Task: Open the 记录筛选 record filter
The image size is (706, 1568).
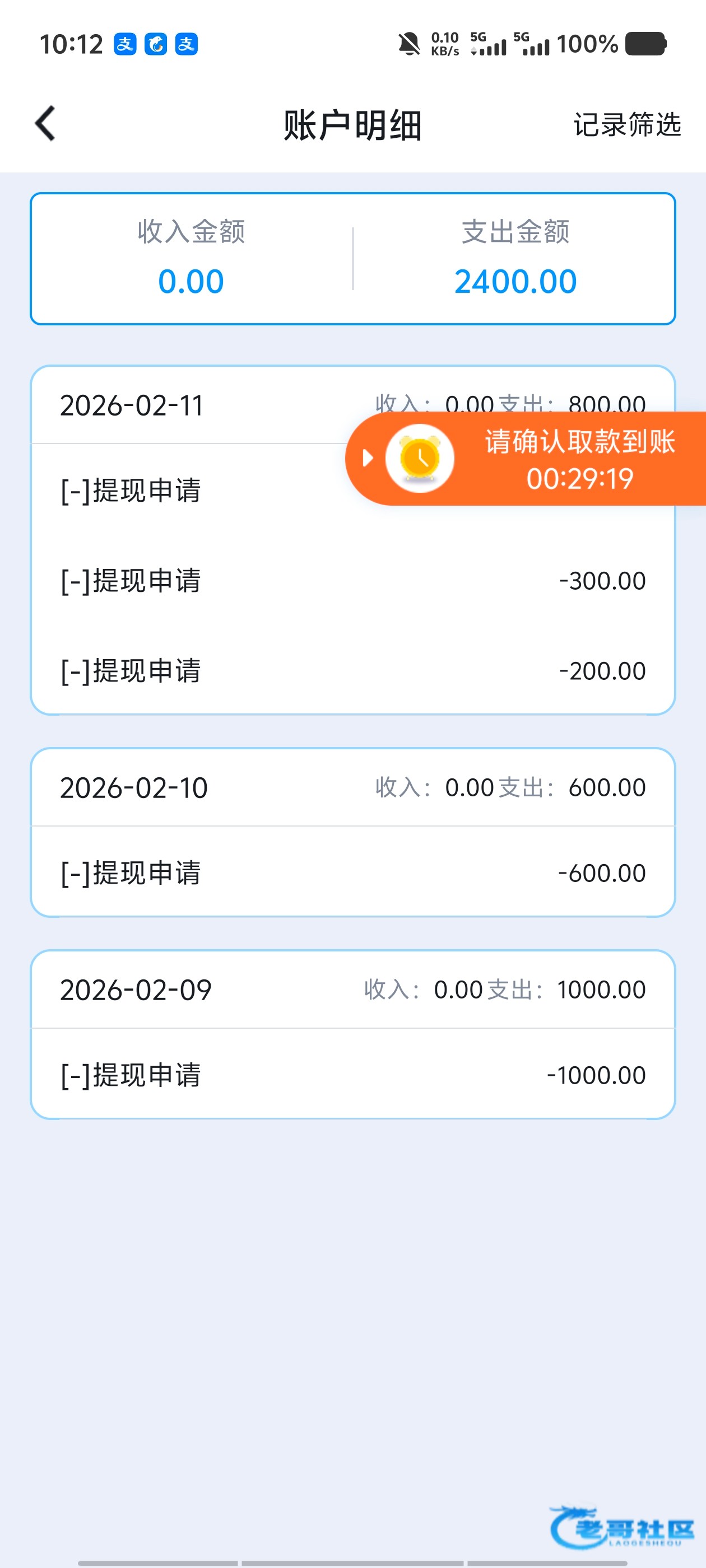Action: click(x=627, y=125)
